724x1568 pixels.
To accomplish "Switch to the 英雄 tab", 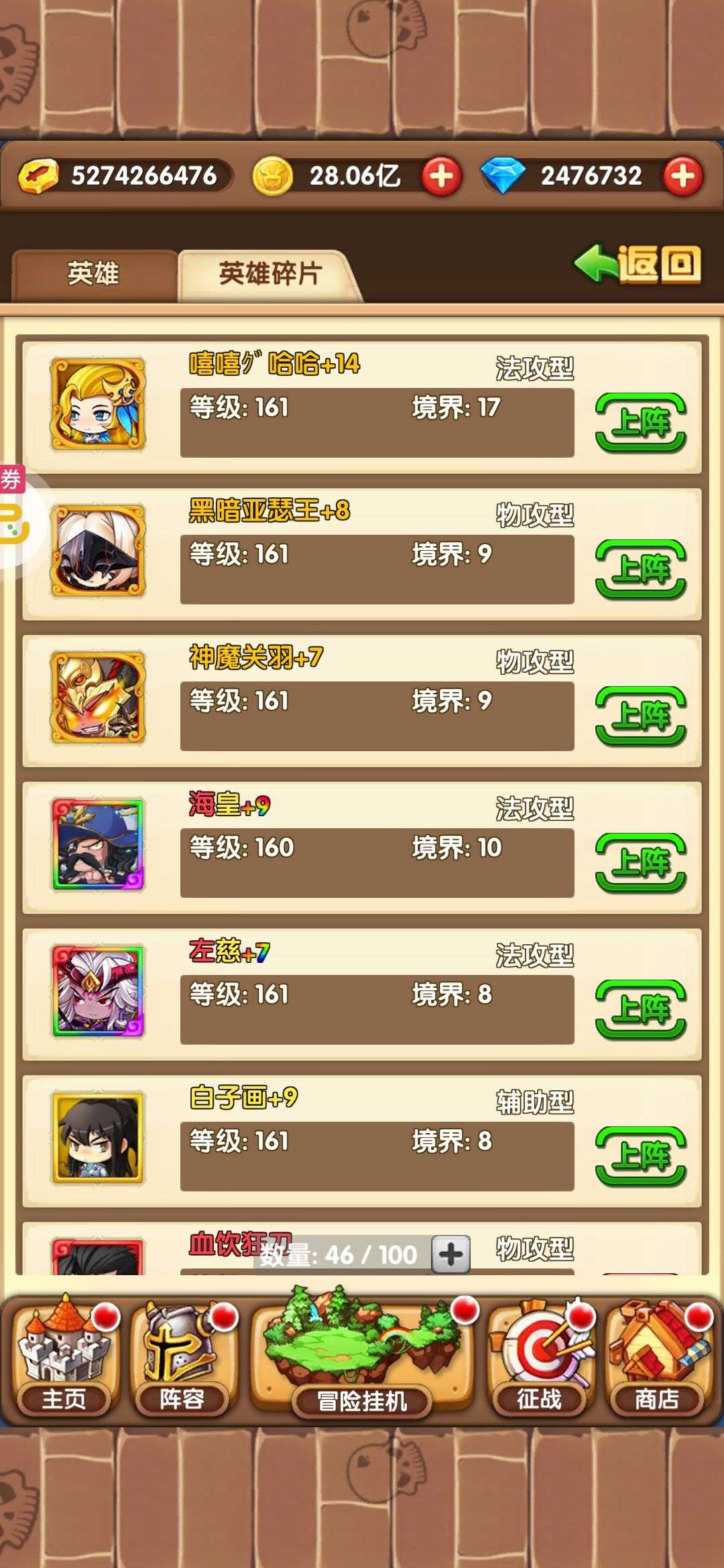I will 94,275.
